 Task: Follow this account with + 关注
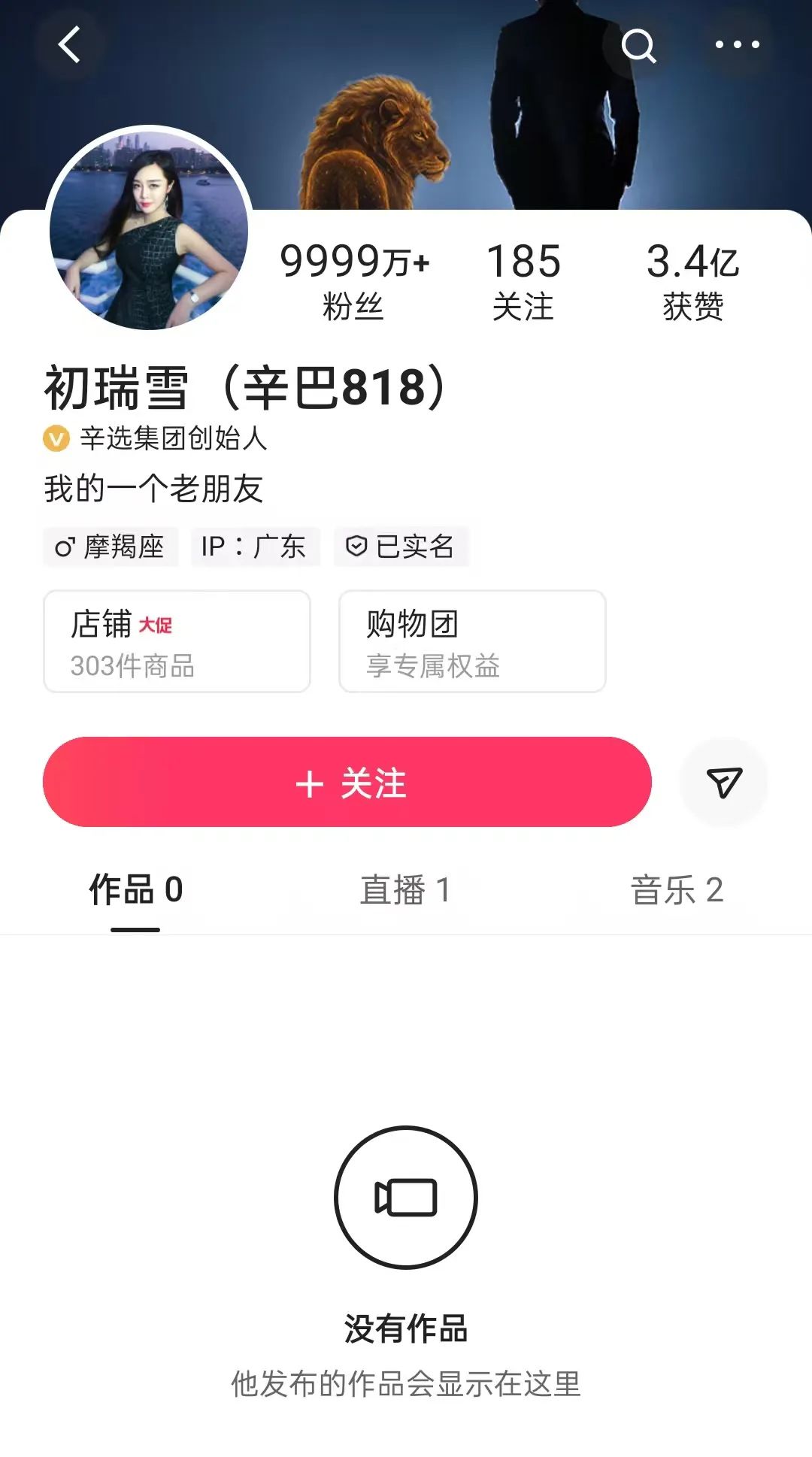point(347,782)
